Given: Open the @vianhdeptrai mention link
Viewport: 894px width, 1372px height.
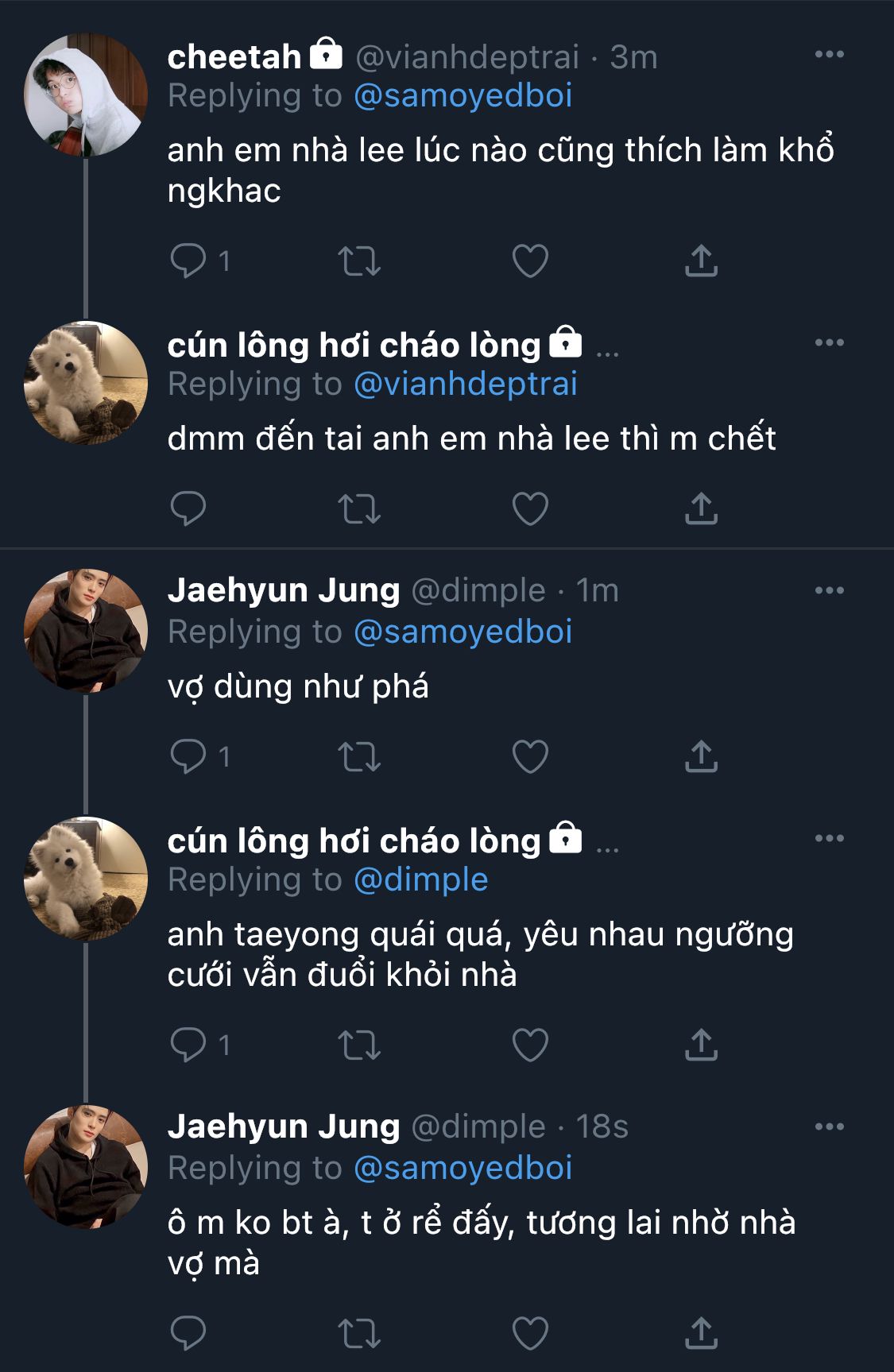Looking at the screenshot, I should coord(465,385).
